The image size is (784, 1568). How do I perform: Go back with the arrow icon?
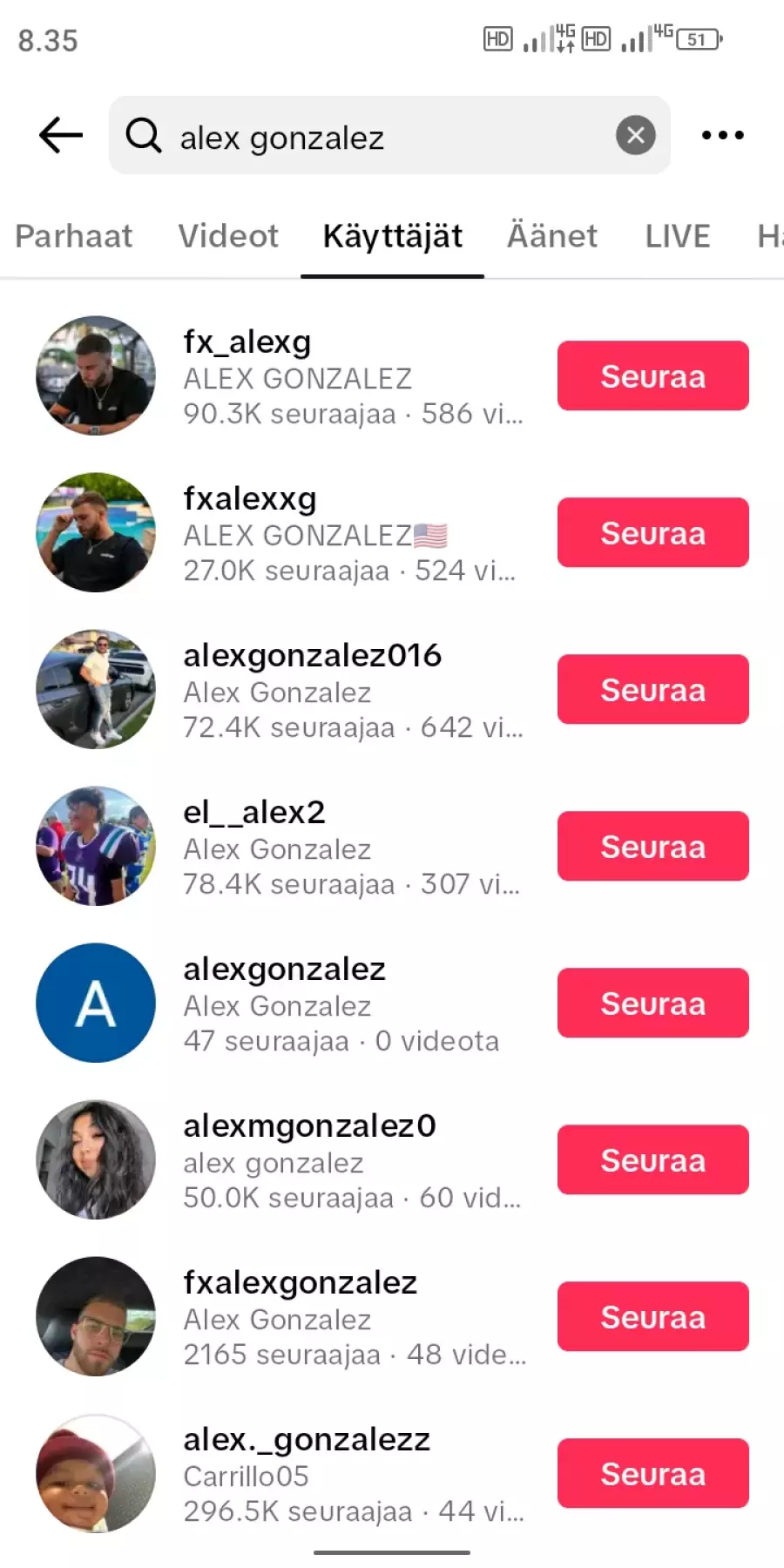61,135
